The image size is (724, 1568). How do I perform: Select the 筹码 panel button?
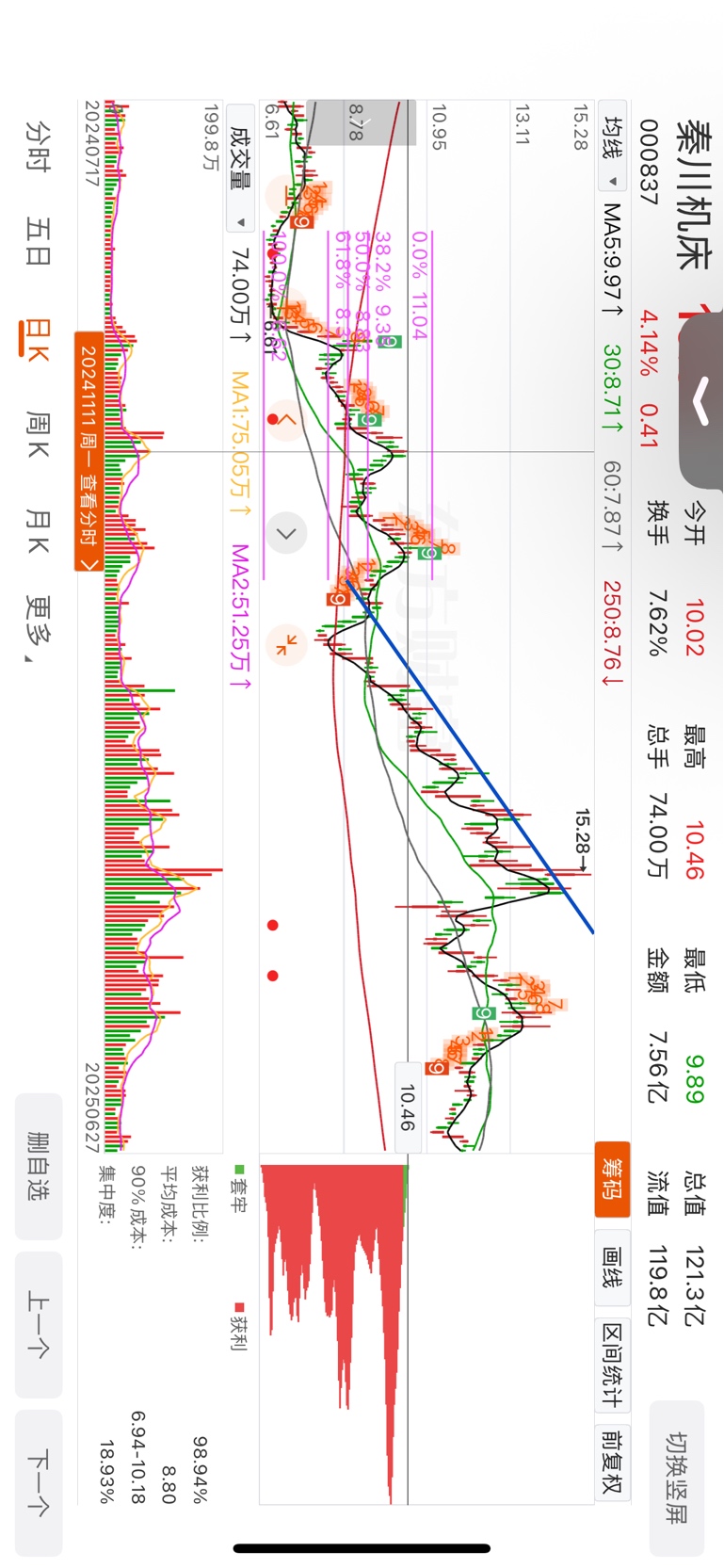[x=612, y=1180]
